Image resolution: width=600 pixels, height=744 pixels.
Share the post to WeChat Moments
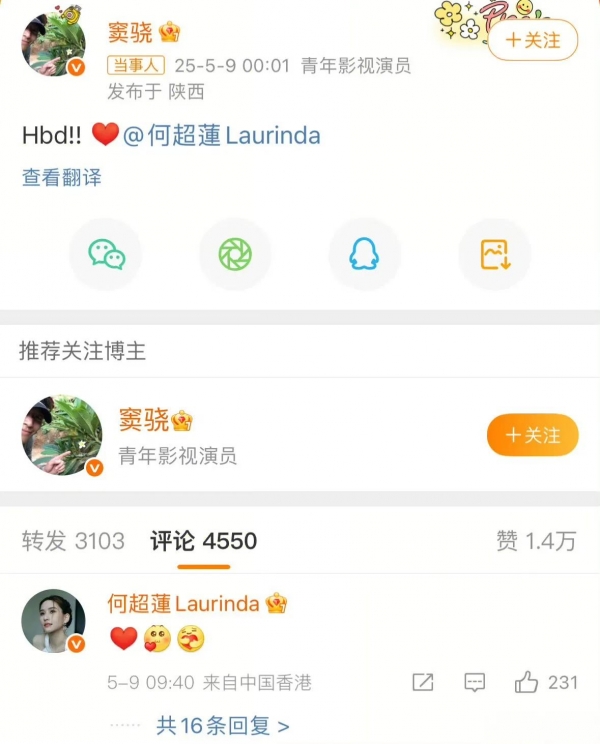tap(235, 254)
